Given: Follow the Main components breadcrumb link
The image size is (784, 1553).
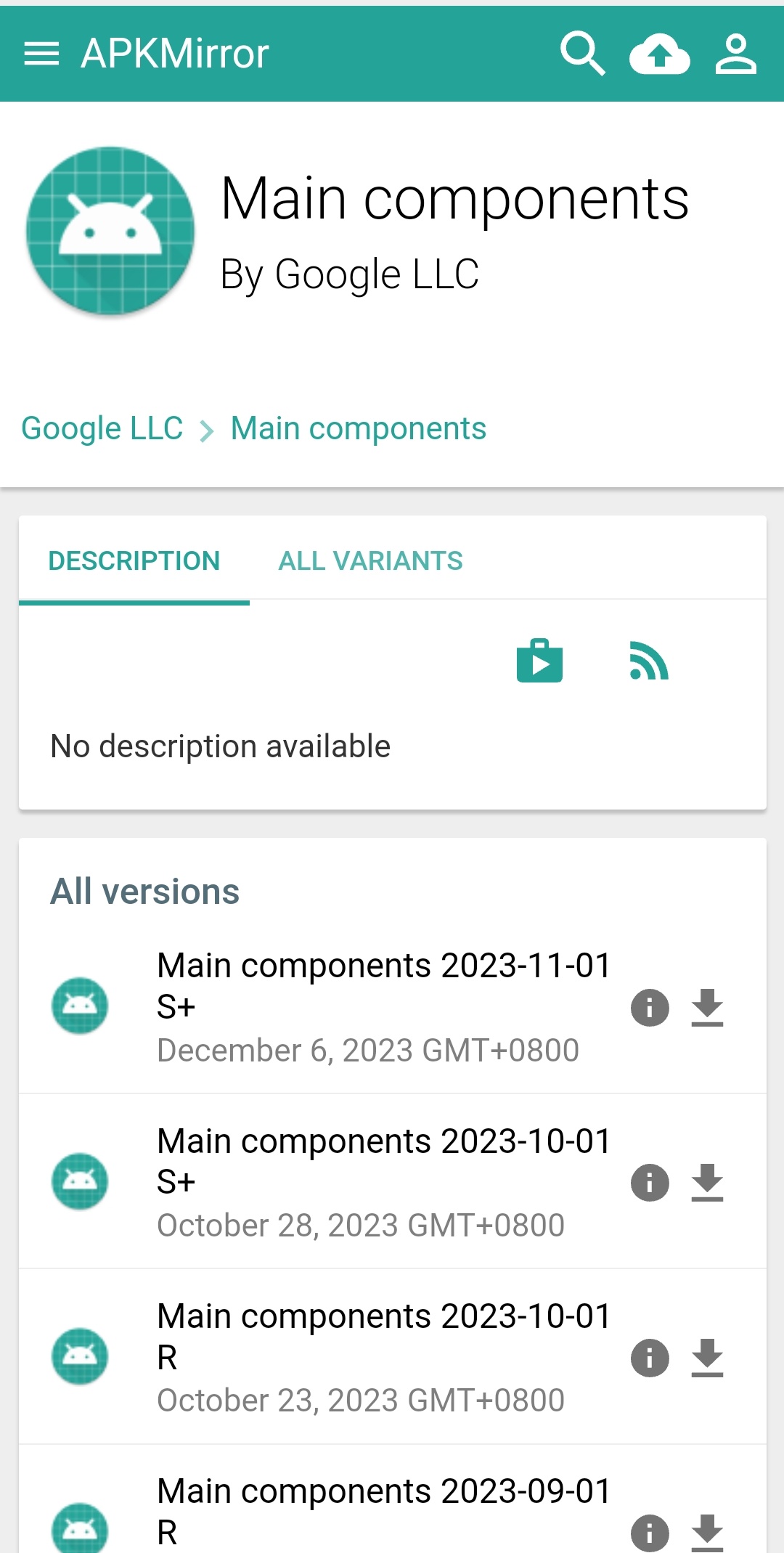Looking at the screenshot, I should click(x=359, y=428).
